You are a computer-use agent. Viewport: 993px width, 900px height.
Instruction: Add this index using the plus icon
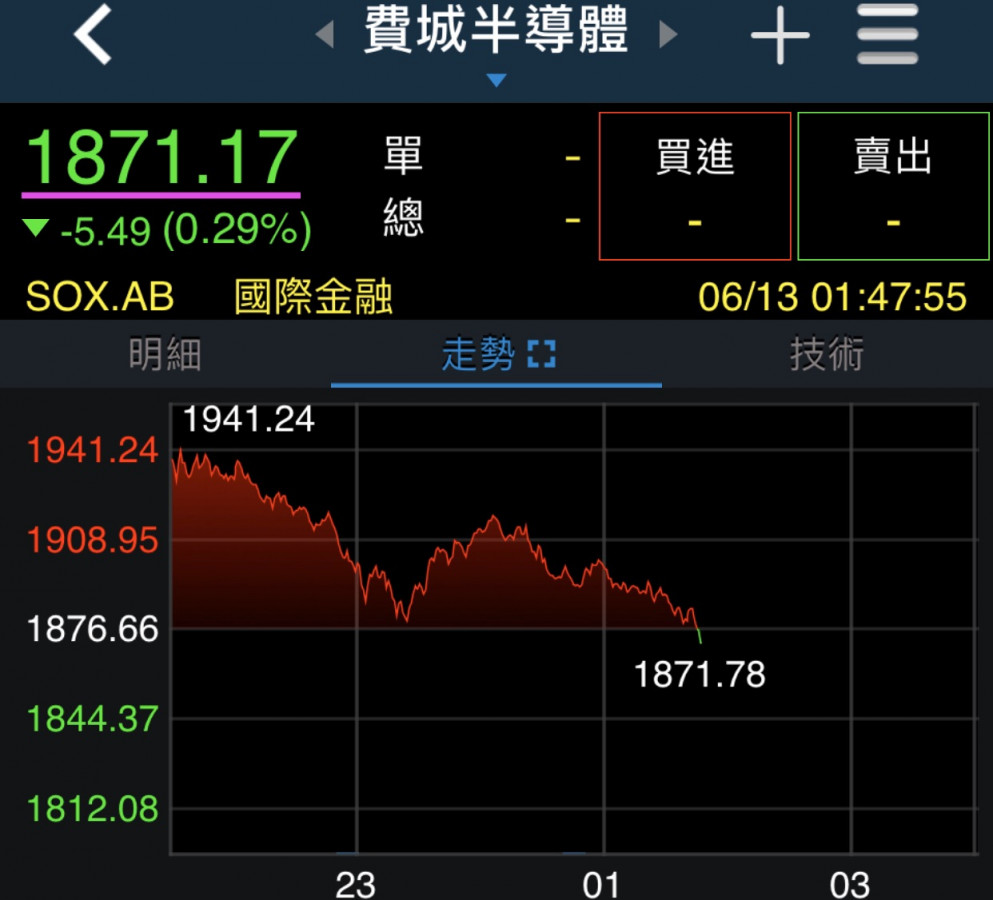pyautogui.click(x=780, y=36)
